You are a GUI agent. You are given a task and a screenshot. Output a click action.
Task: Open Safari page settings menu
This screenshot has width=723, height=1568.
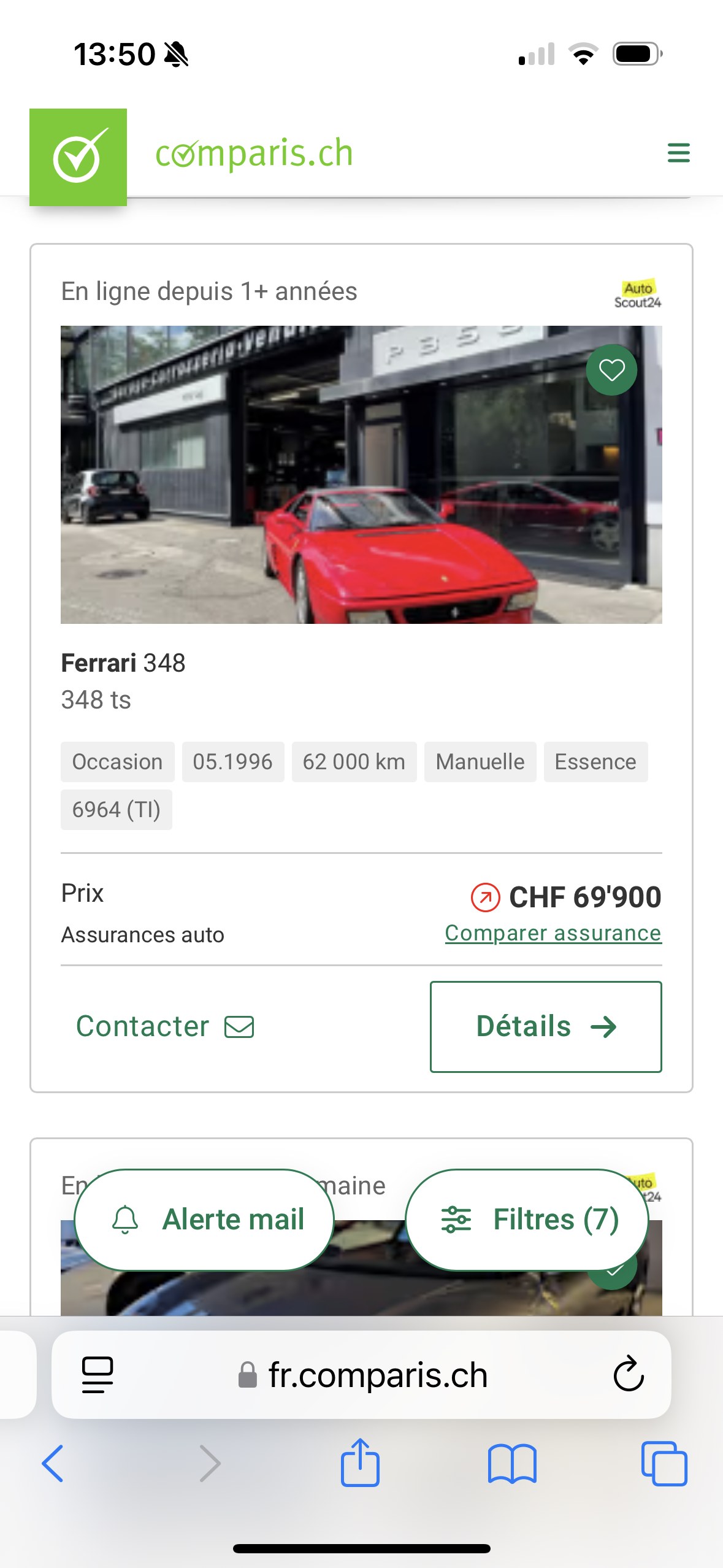pos(98,1375)
